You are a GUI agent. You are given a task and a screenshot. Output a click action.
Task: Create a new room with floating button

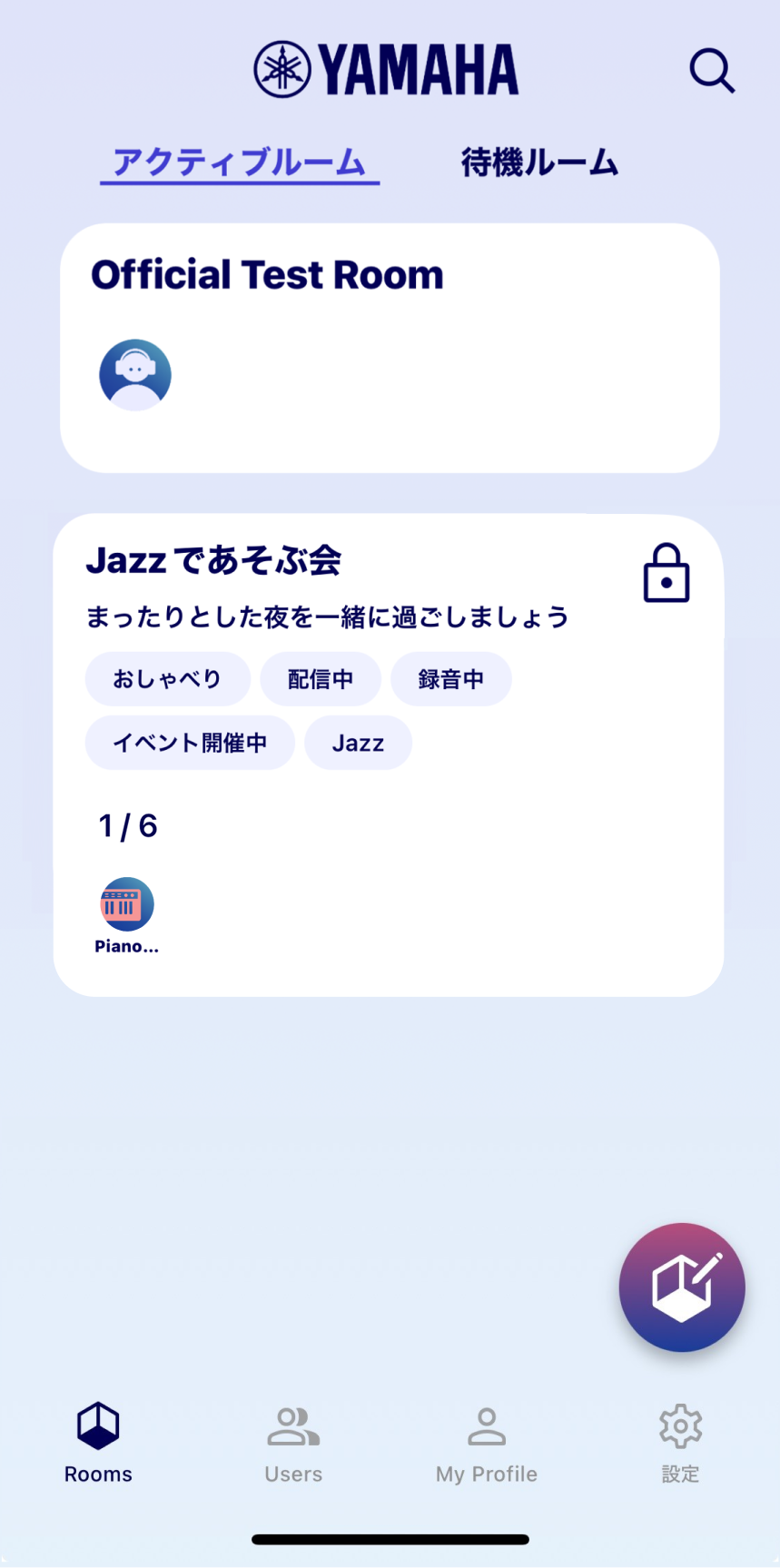[x=682, y=1287]
